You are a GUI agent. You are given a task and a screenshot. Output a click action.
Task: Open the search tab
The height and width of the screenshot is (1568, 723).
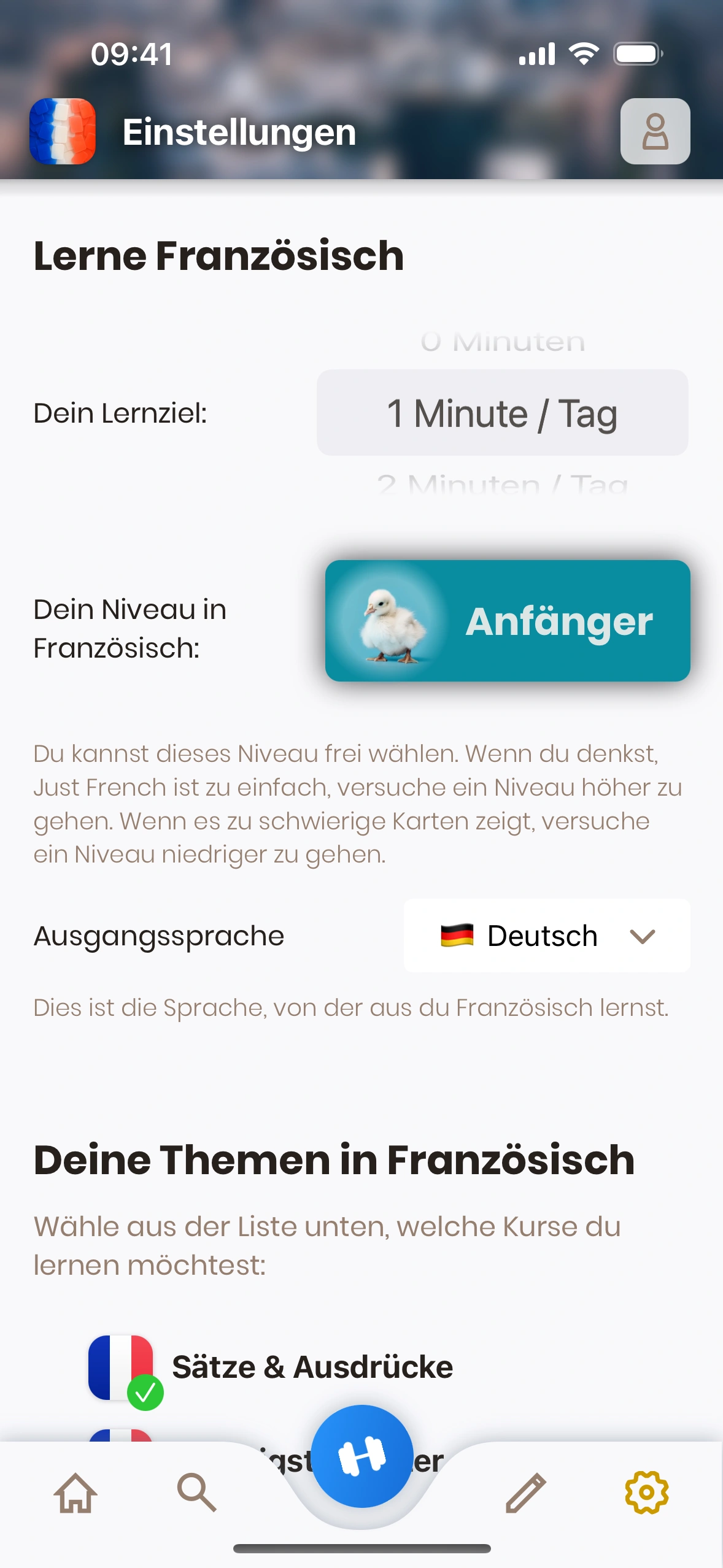point(196,1492)
